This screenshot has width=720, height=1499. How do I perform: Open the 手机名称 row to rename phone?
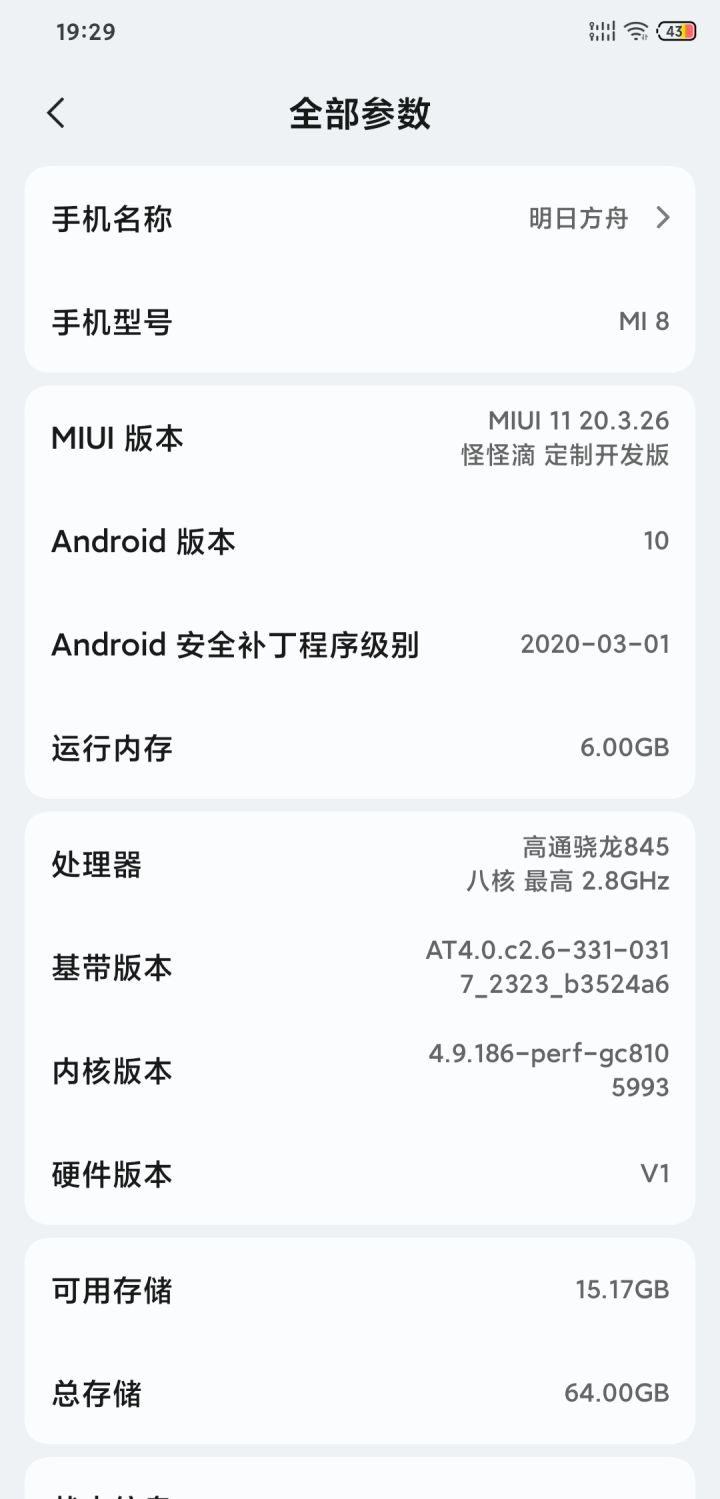[x=360, y=218]
